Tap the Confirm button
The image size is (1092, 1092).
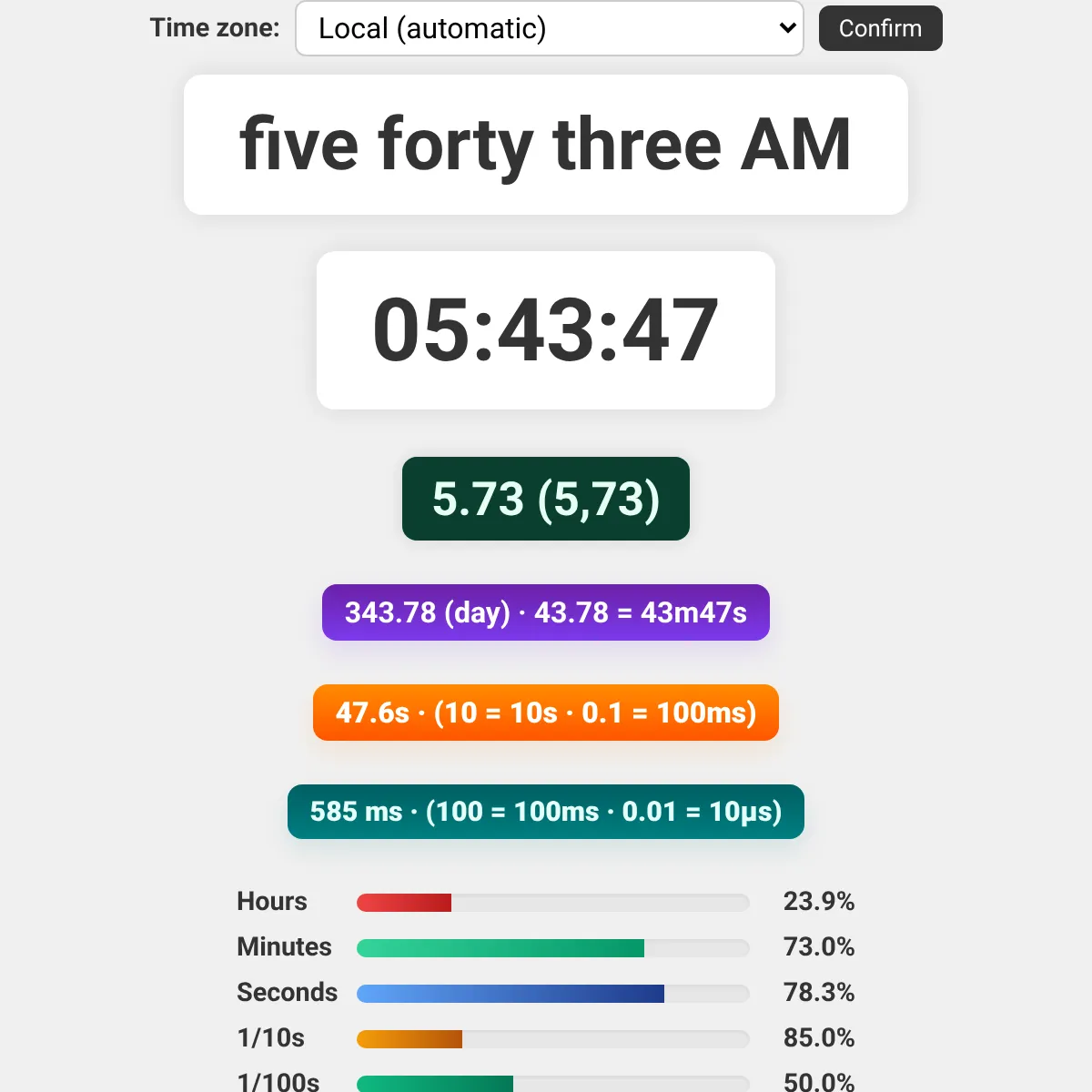tap(880, 28)
